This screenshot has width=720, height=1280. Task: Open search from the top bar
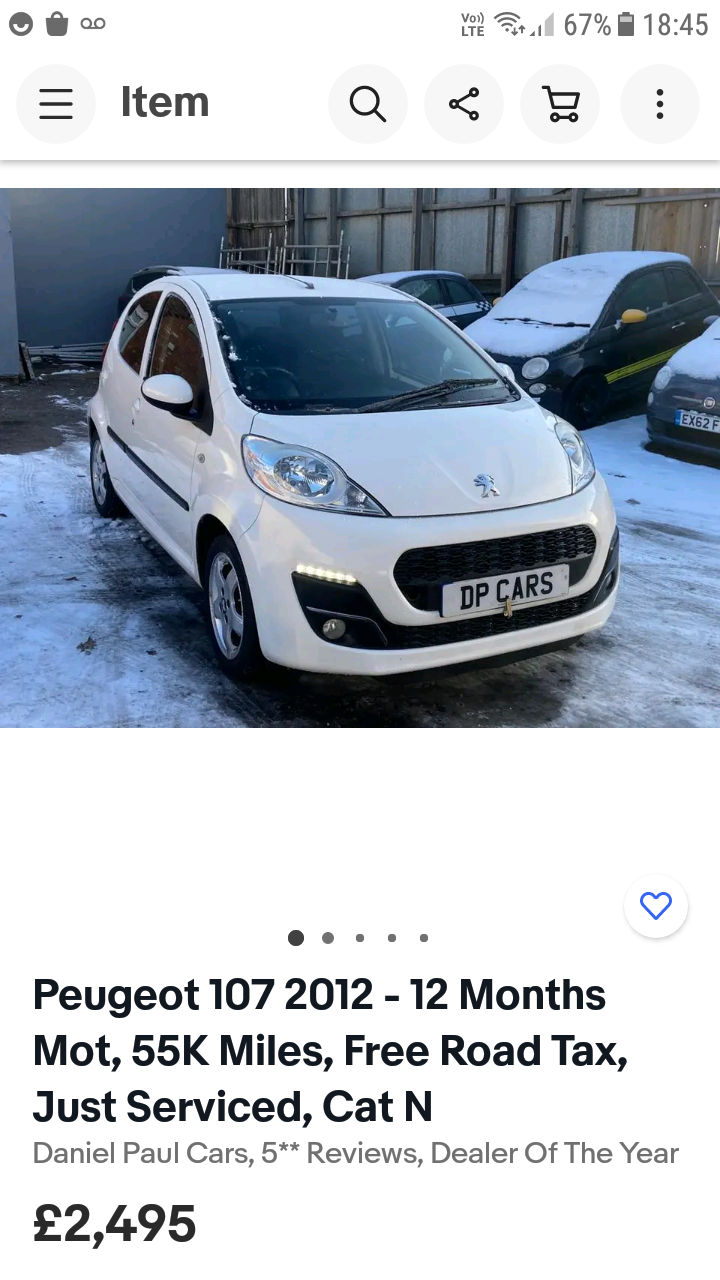coord(368,104)
